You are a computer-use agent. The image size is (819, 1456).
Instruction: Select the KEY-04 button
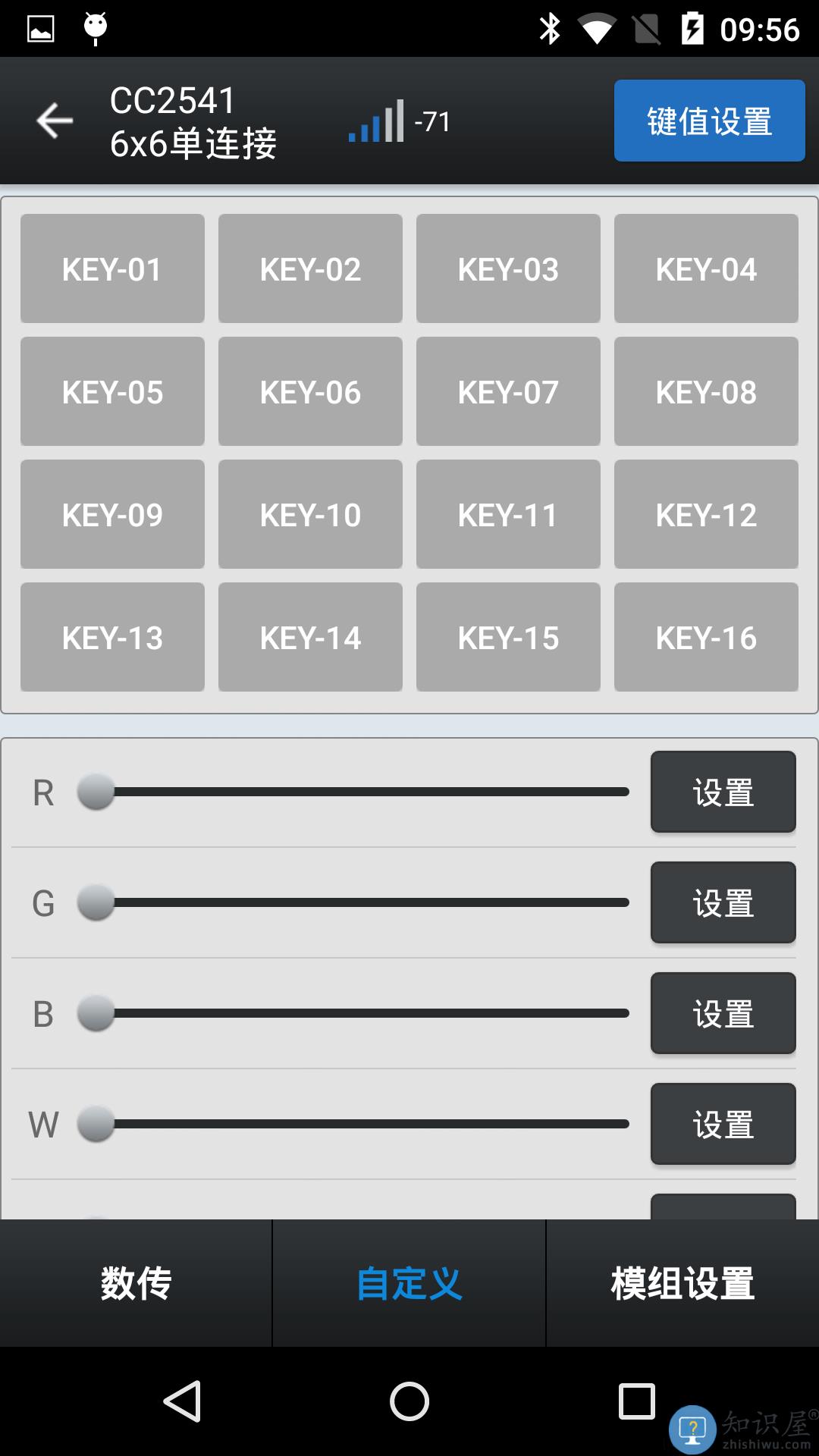(706, 268)
